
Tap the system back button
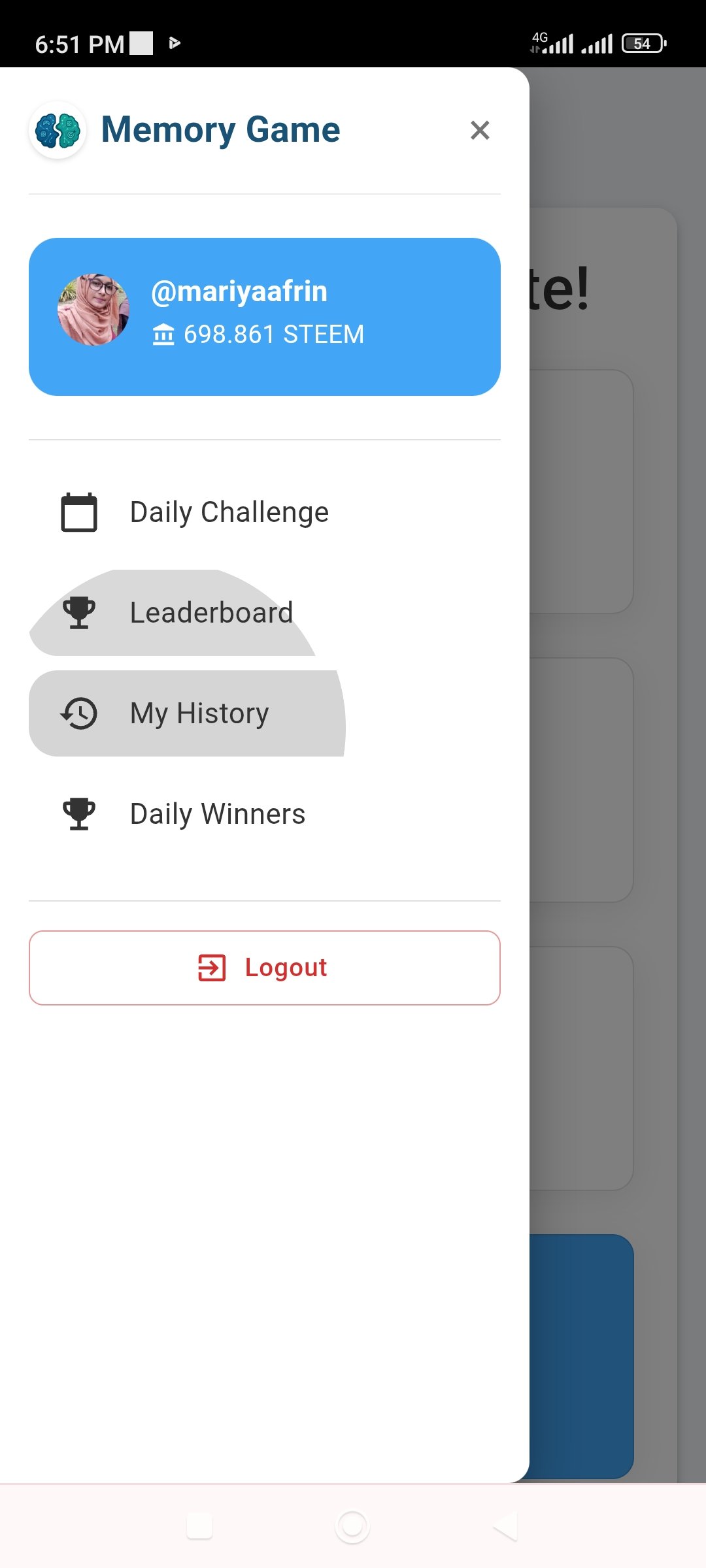(505, 1527)
